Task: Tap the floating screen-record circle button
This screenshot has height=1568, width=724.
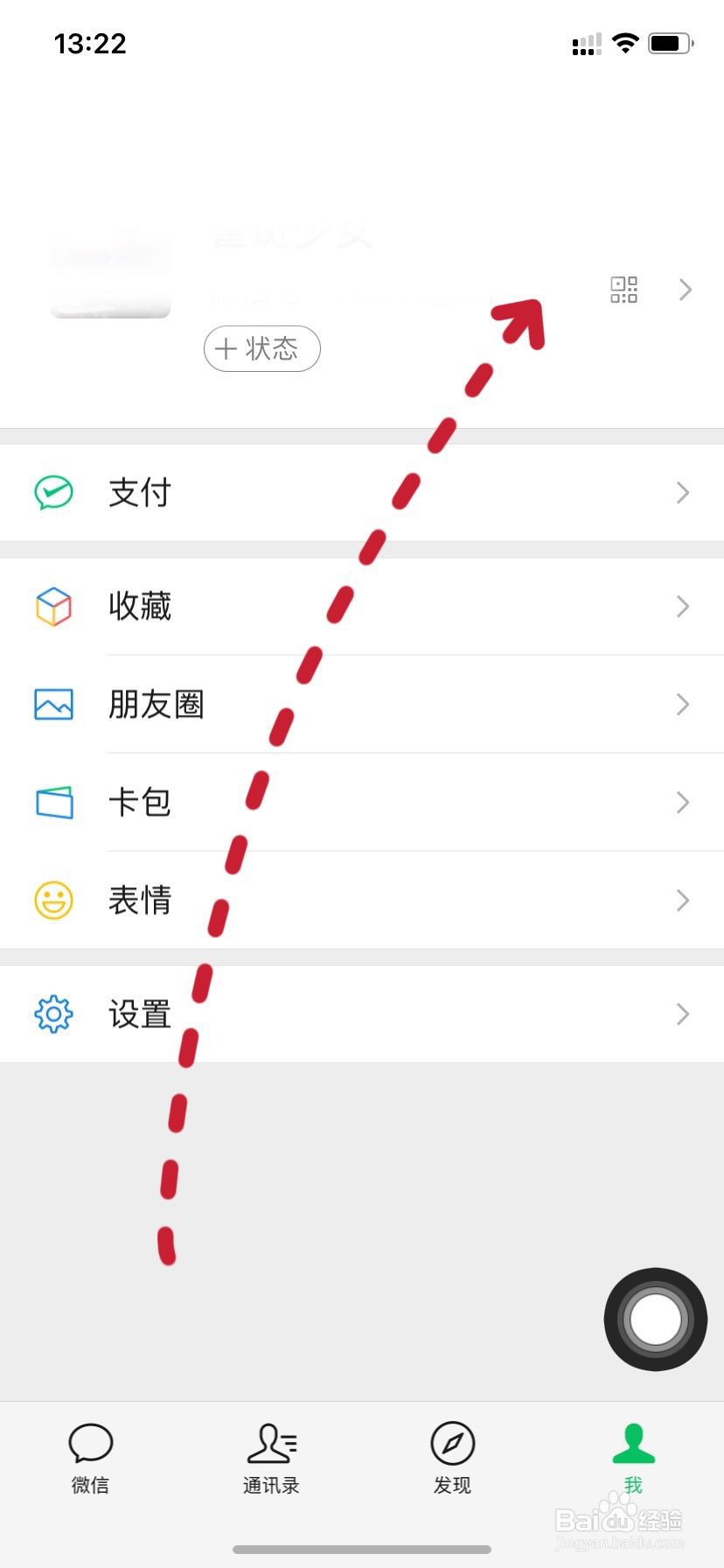Action: click(x=654, y=1319)
